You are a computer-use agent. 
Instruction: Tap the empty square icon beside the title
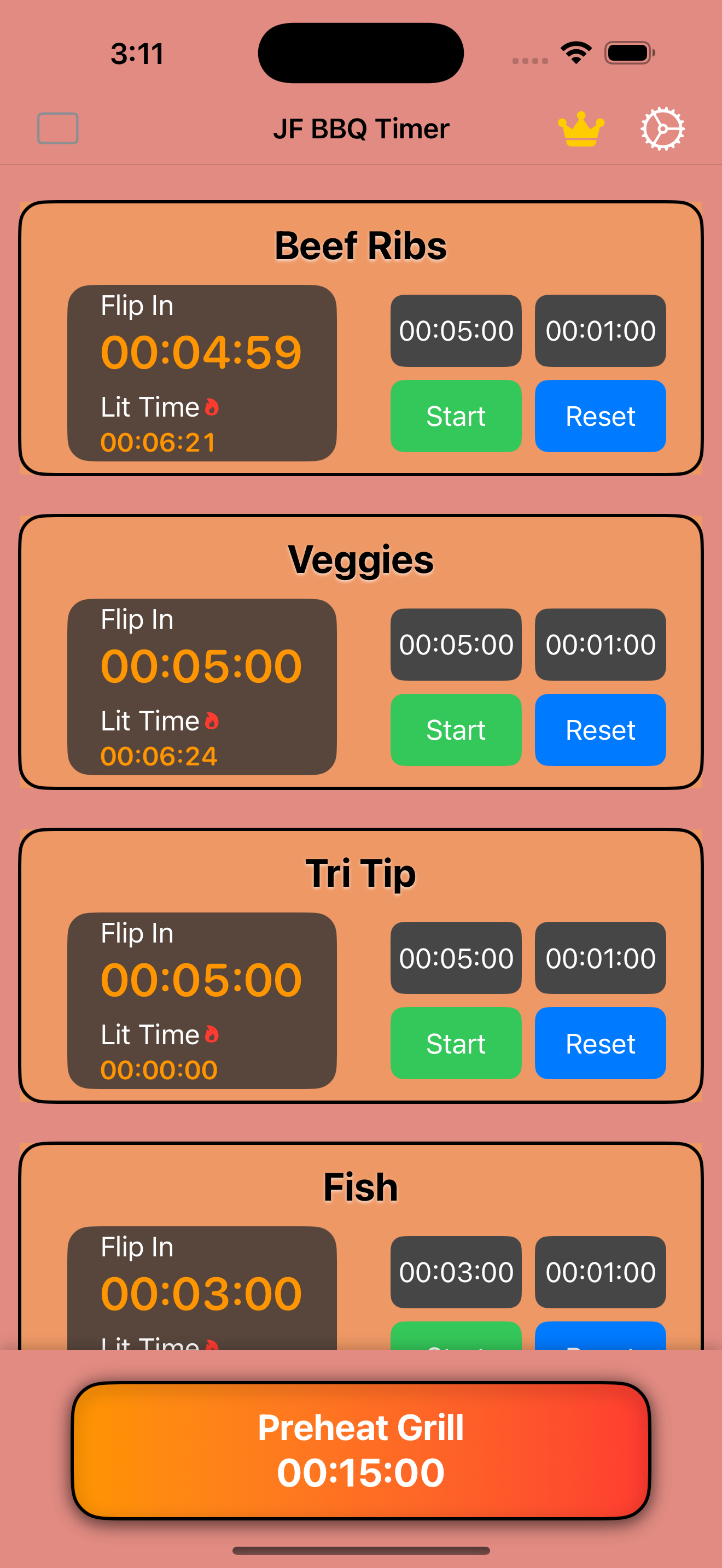(x=58, y=128)
